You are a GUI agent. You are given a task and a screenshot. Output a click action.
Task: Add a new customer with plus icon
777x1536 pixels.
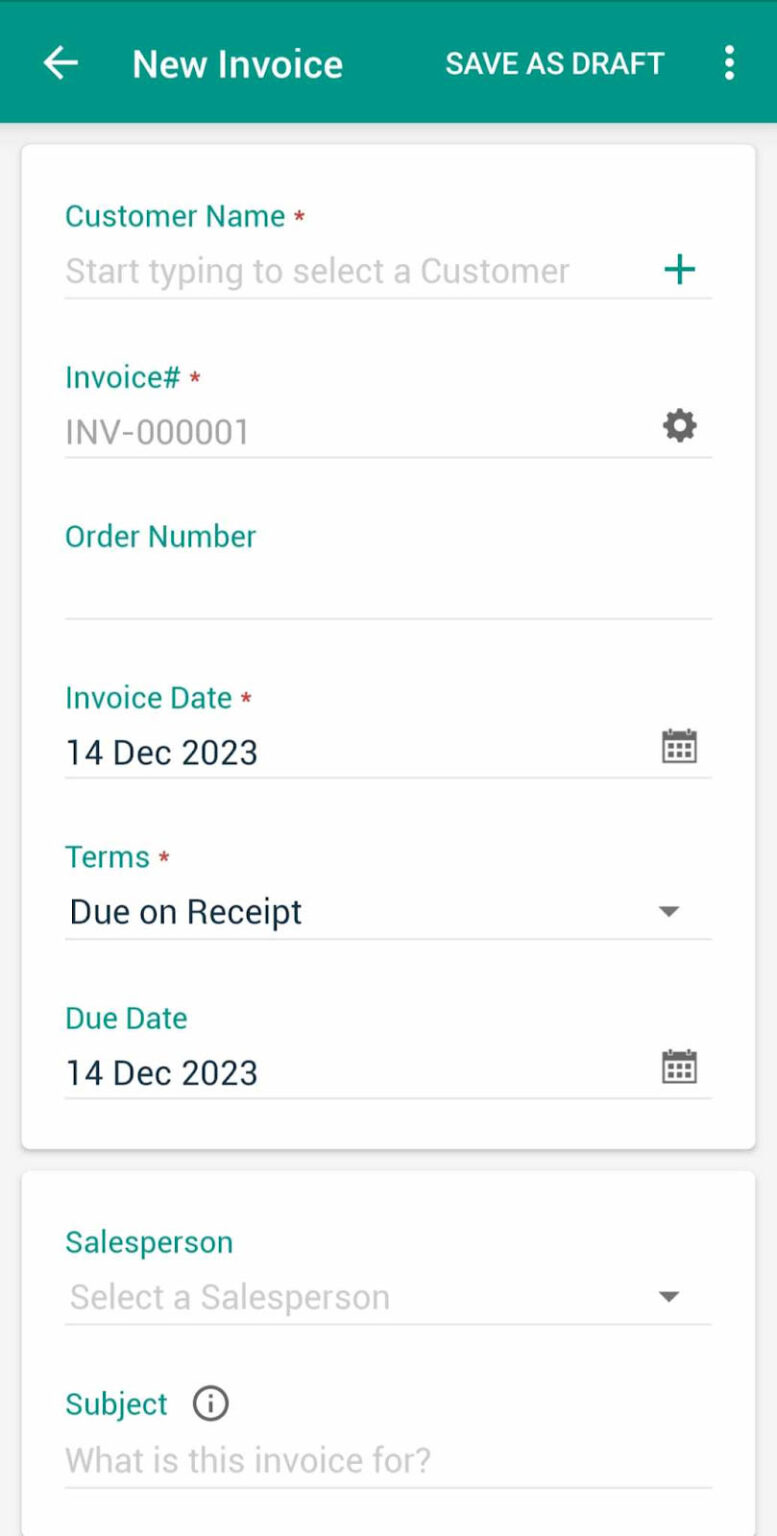coord(679,269)
